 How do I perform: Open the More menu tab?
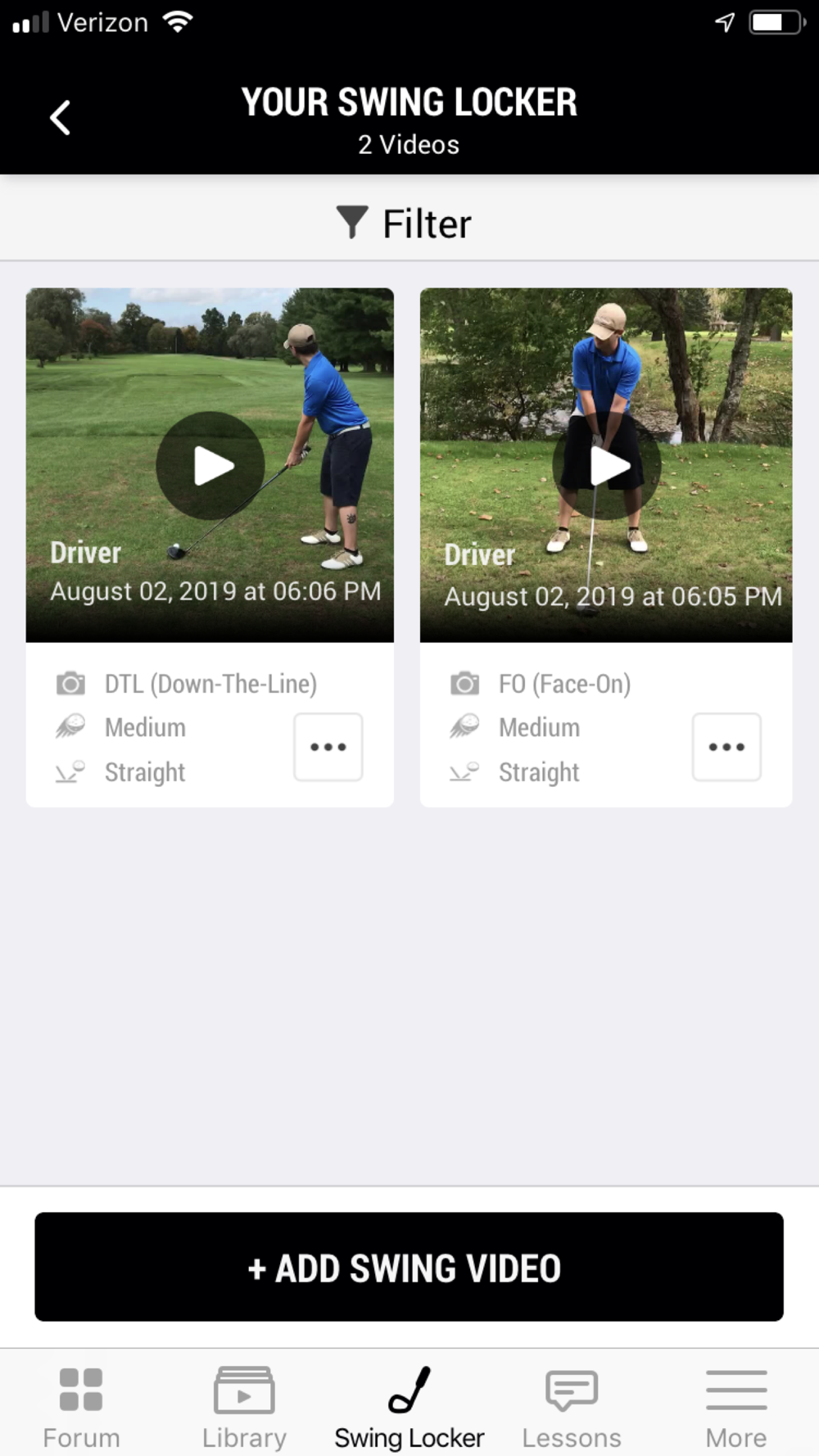(x=735, y=1407)
